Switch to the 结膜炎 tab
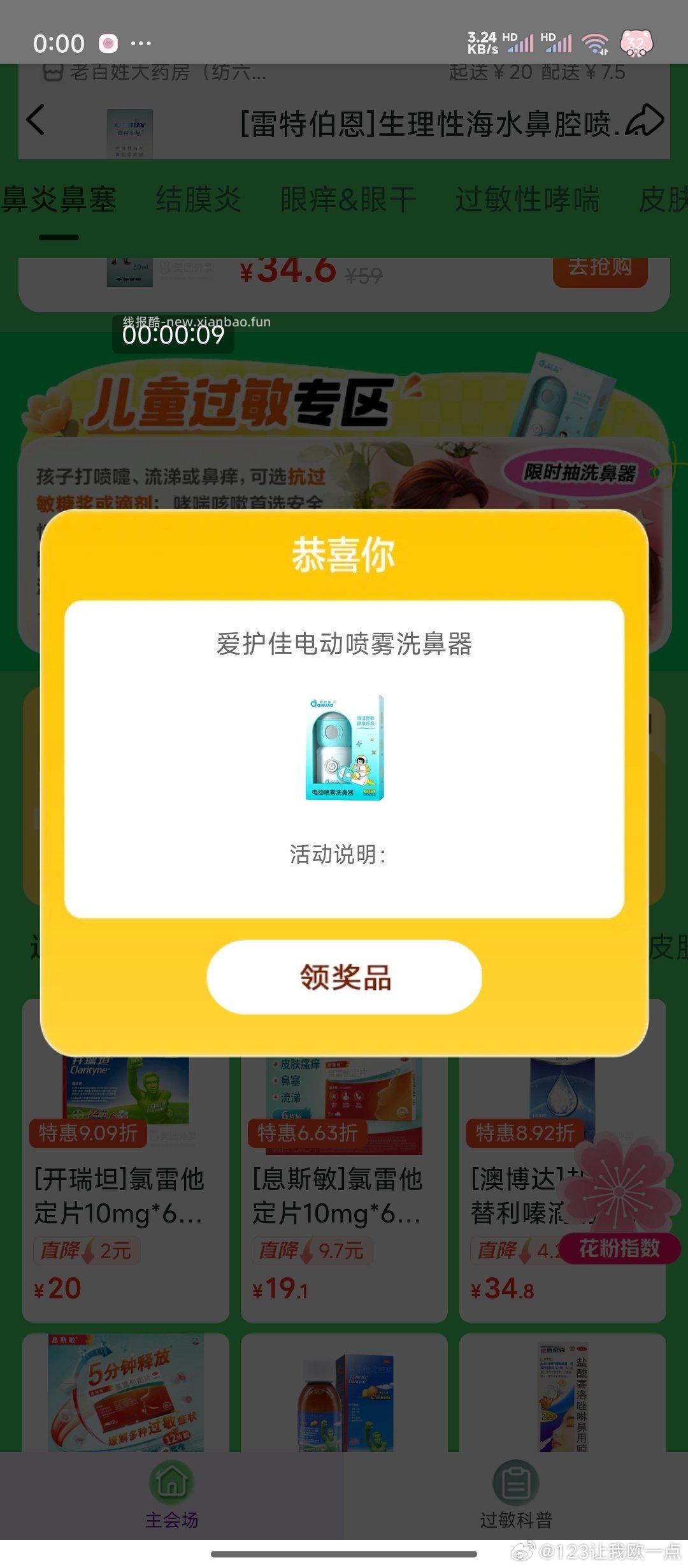Image resolution: width=688 pixels, height=1568 pixels. 196,199
